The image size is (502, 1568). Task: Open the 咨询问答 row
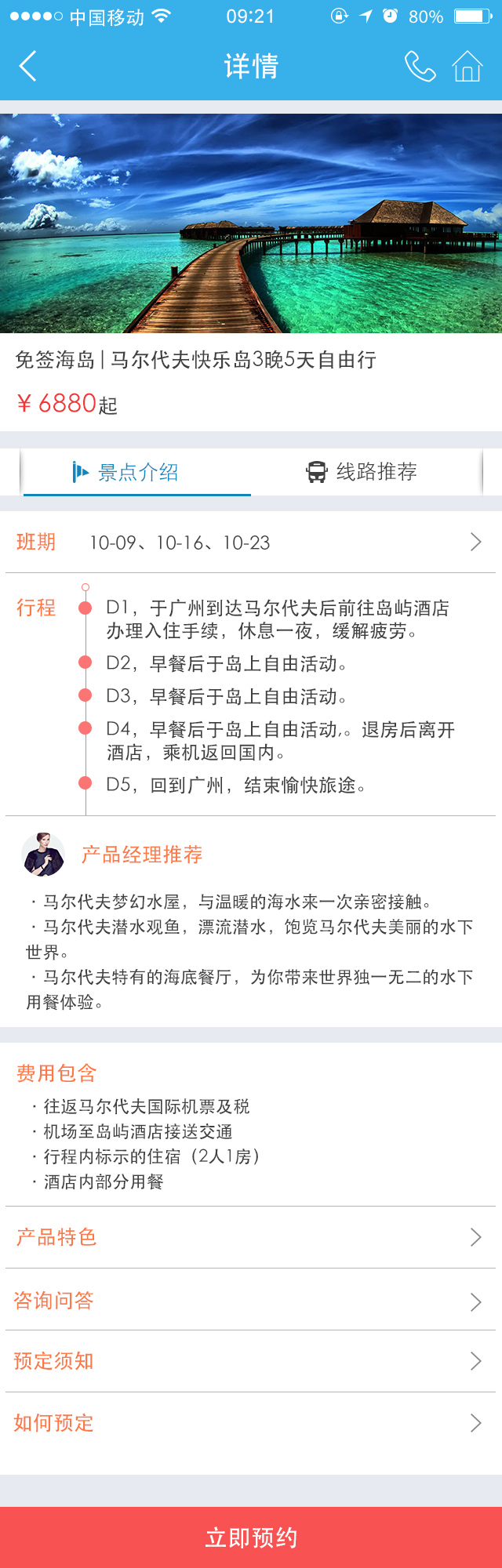(251, 1301)
